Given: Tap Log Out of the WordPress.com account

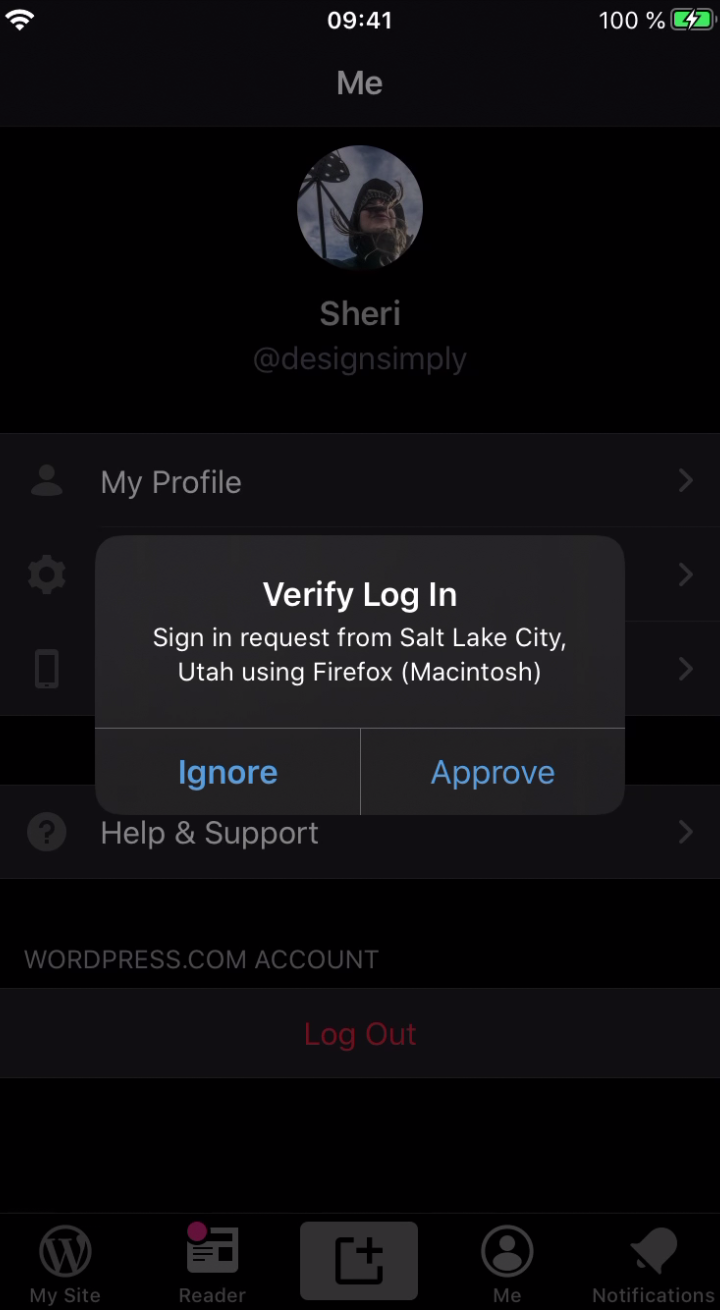Looking at the screenshot, I should pyautogui.click(x=359, y=1034).
